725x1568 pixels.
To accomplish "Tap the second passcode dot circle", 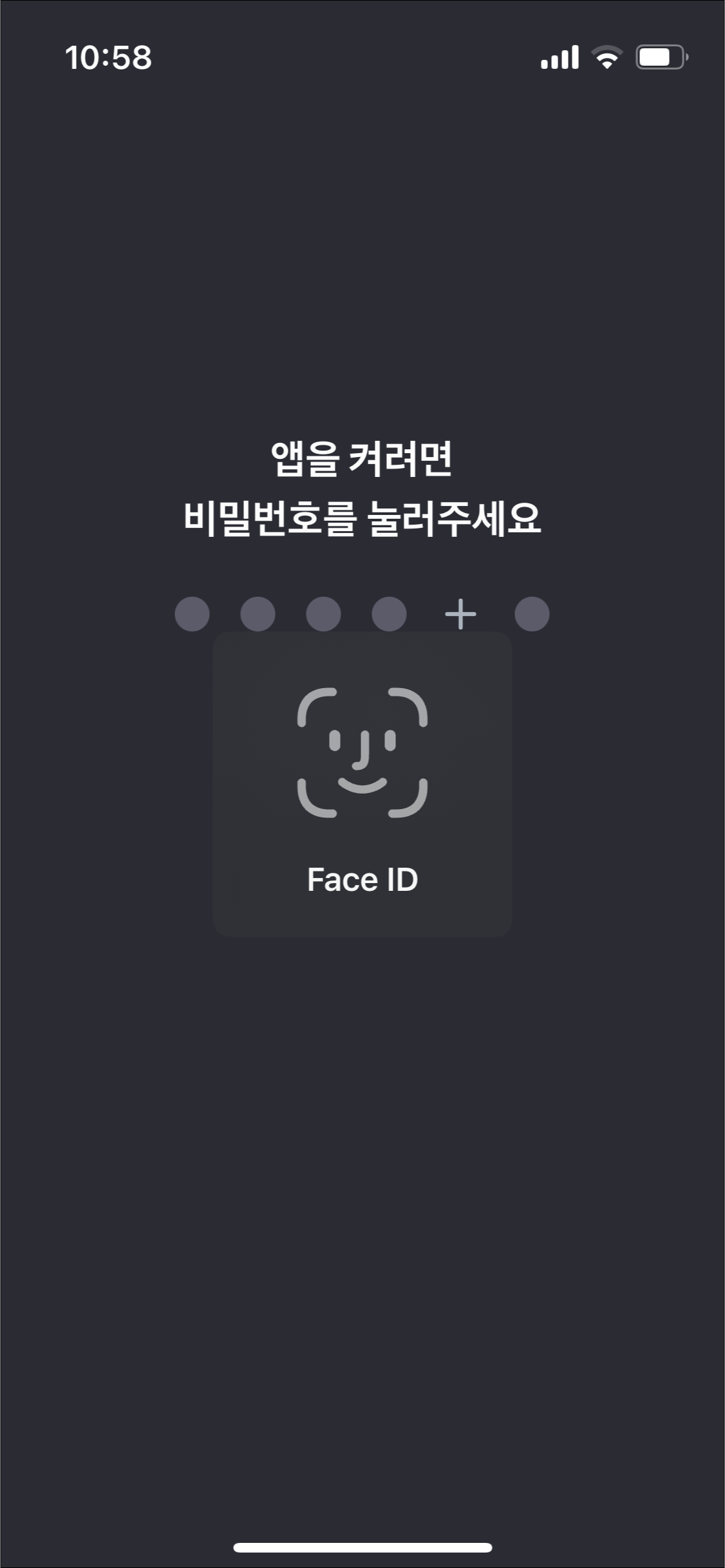I will (258, 615).
